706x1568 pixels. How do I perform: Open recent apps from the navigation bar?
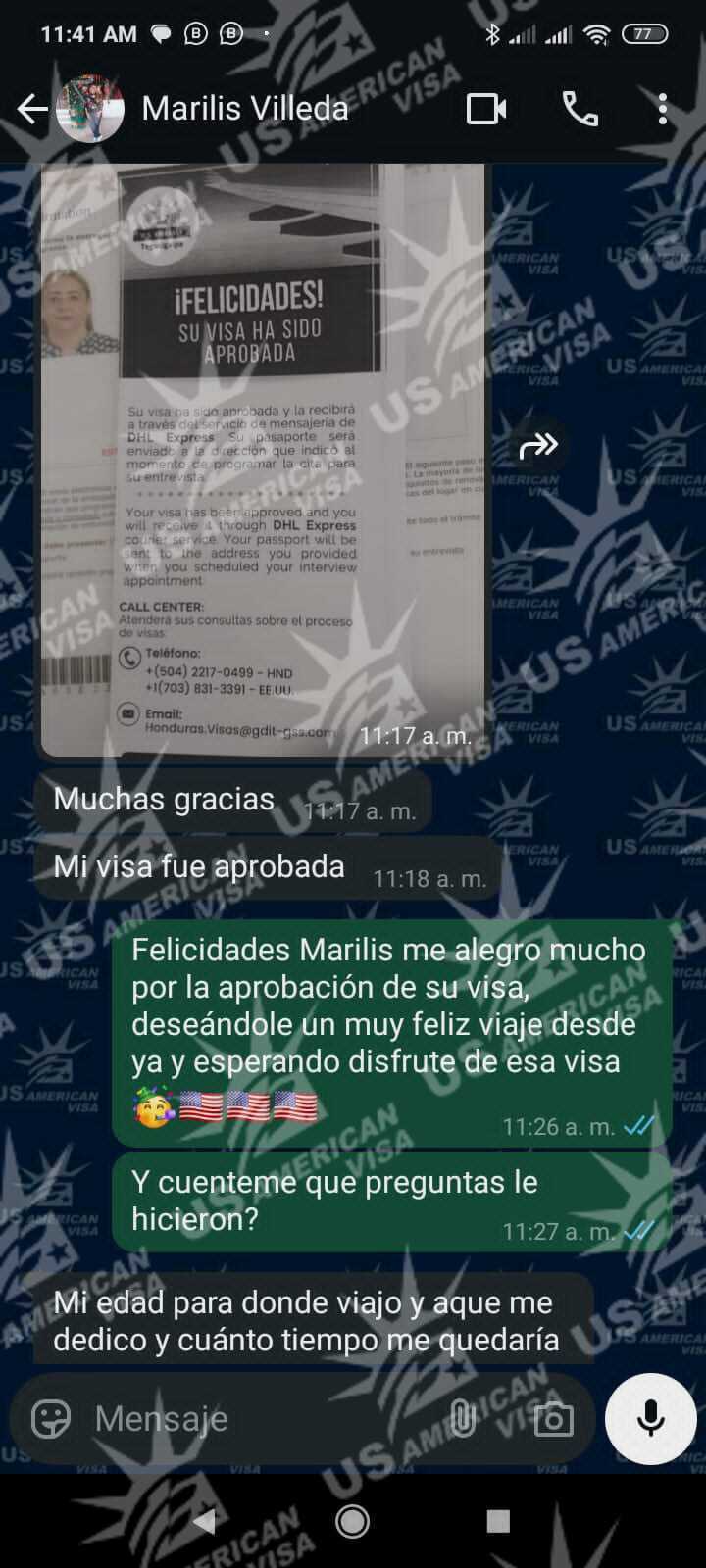pyautogui.click(x=498, y=1520)
